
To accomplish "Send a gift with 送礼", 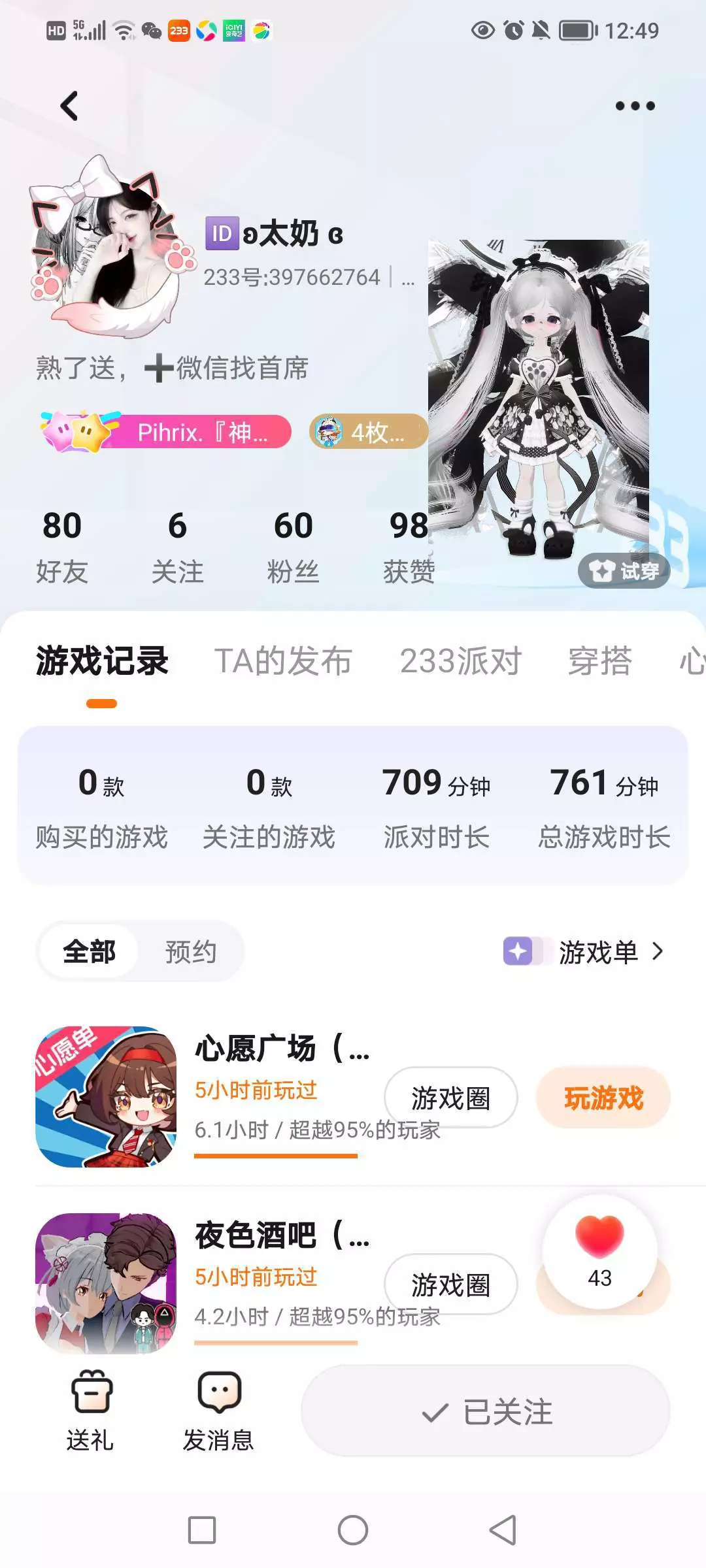I will (x=90, y=1411).
